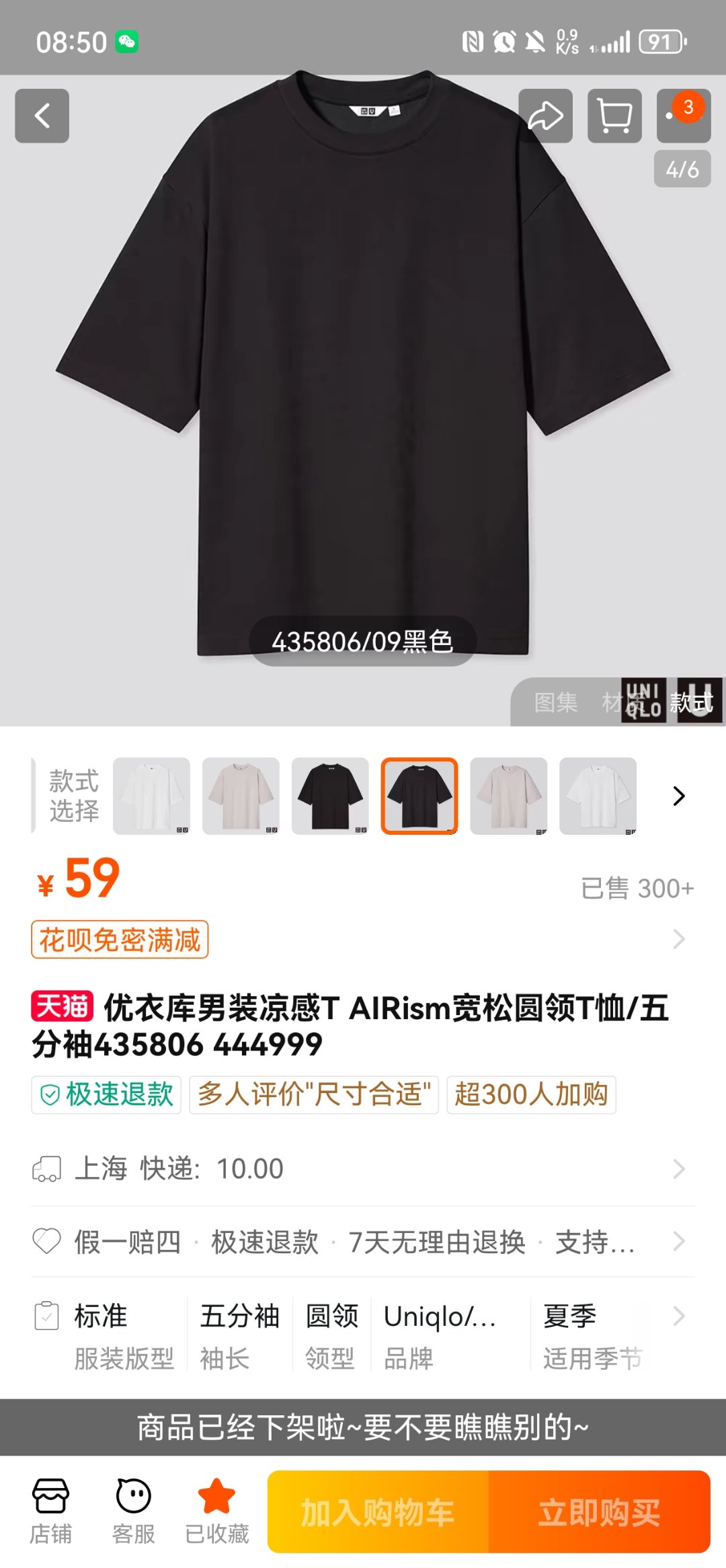Contact 客服 customer service

coord(133,1511)
